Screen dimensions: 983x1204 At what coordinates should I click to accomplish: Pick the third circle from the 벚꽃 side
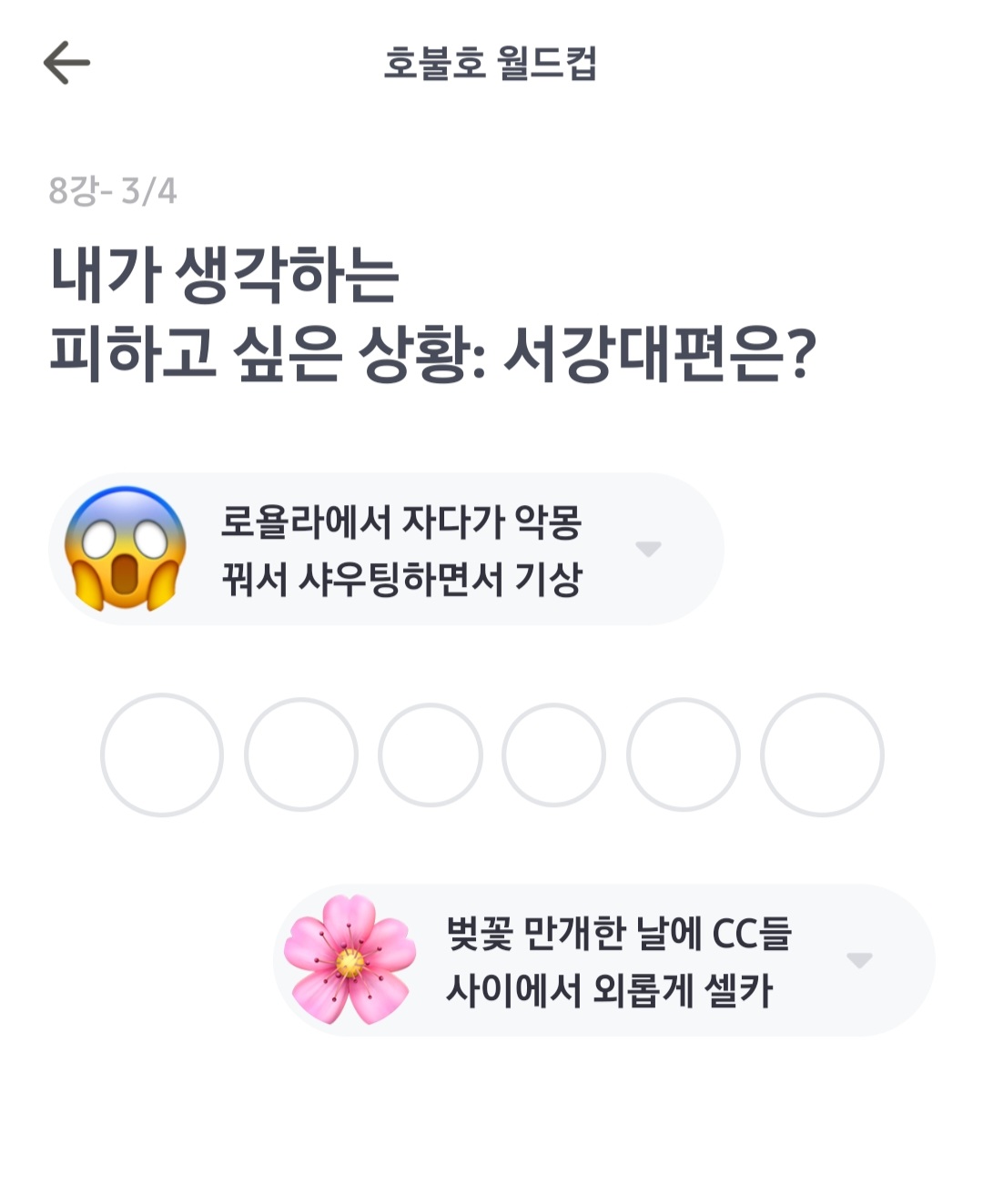[x=553, y=754]
